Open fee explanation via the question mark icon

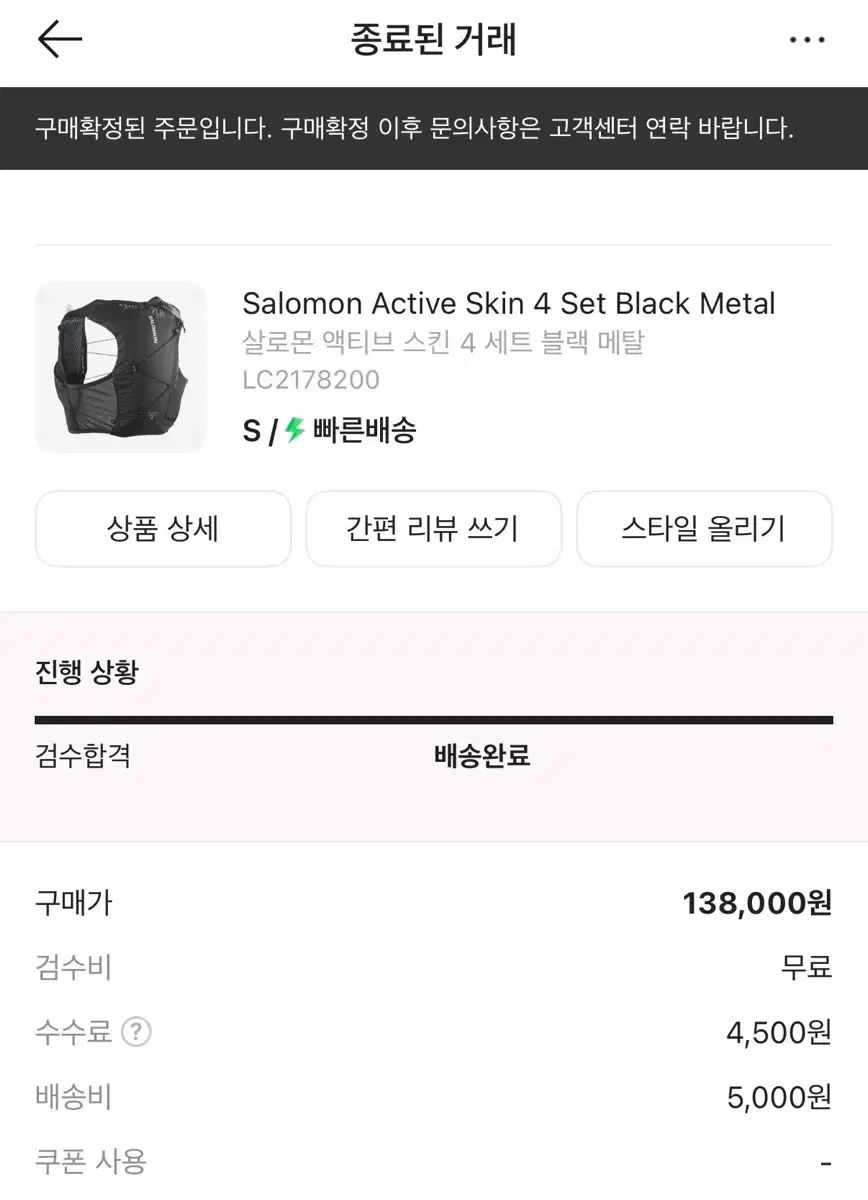tap(136, 1032)
